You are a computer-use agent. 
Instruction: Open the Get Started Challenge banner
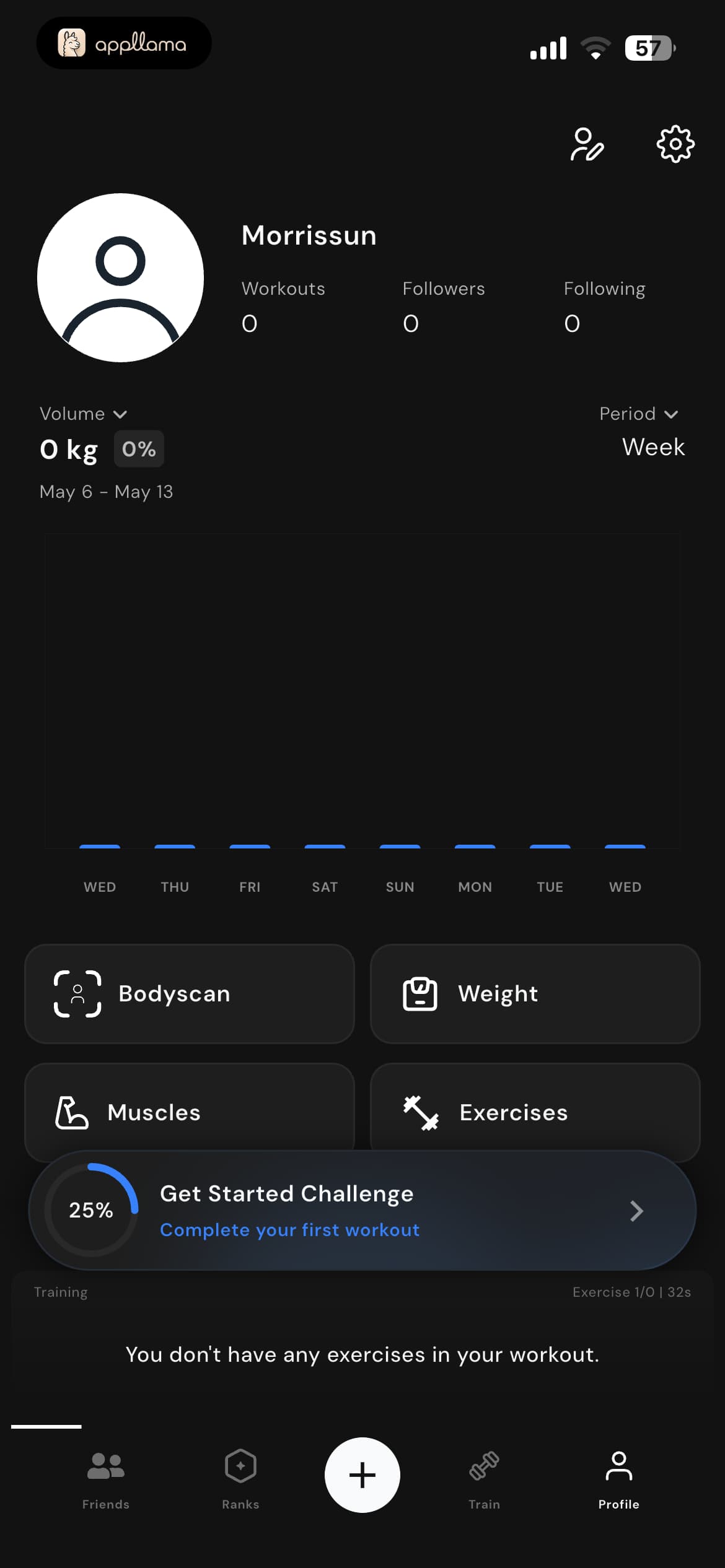[362, 1210]
